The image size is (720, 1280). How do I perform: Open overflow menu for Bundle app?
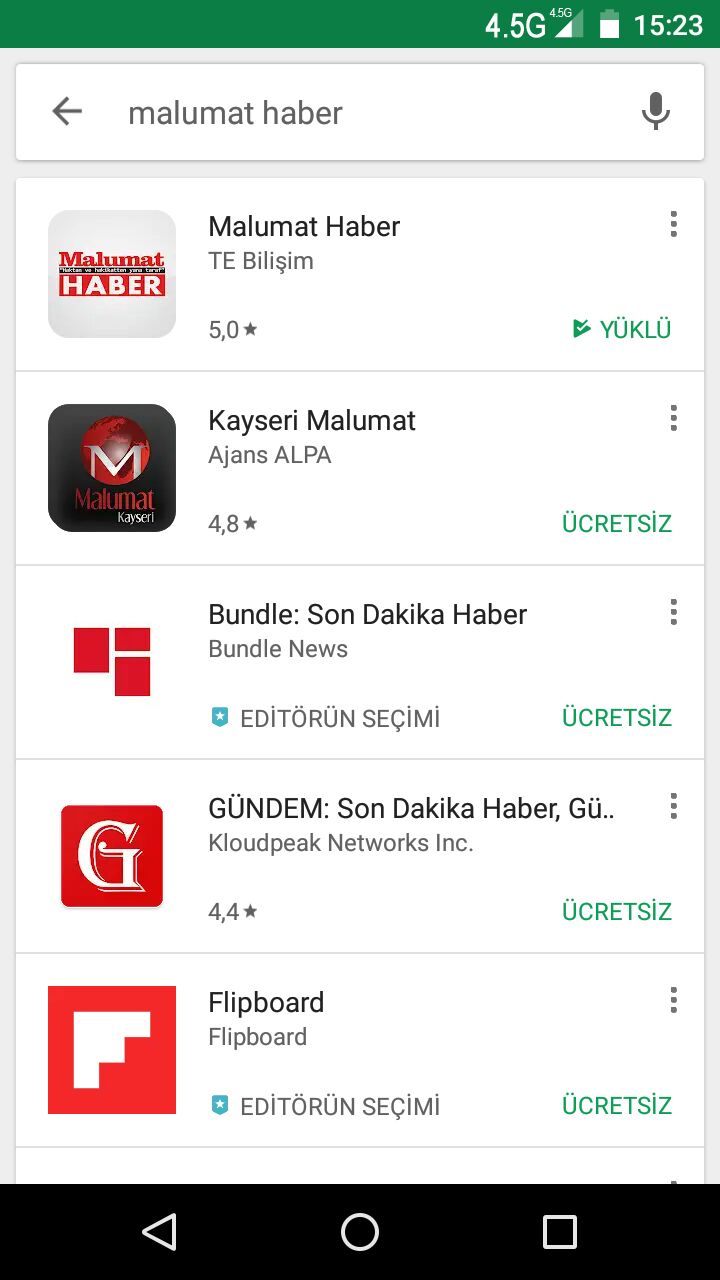[x=674, y=612]
